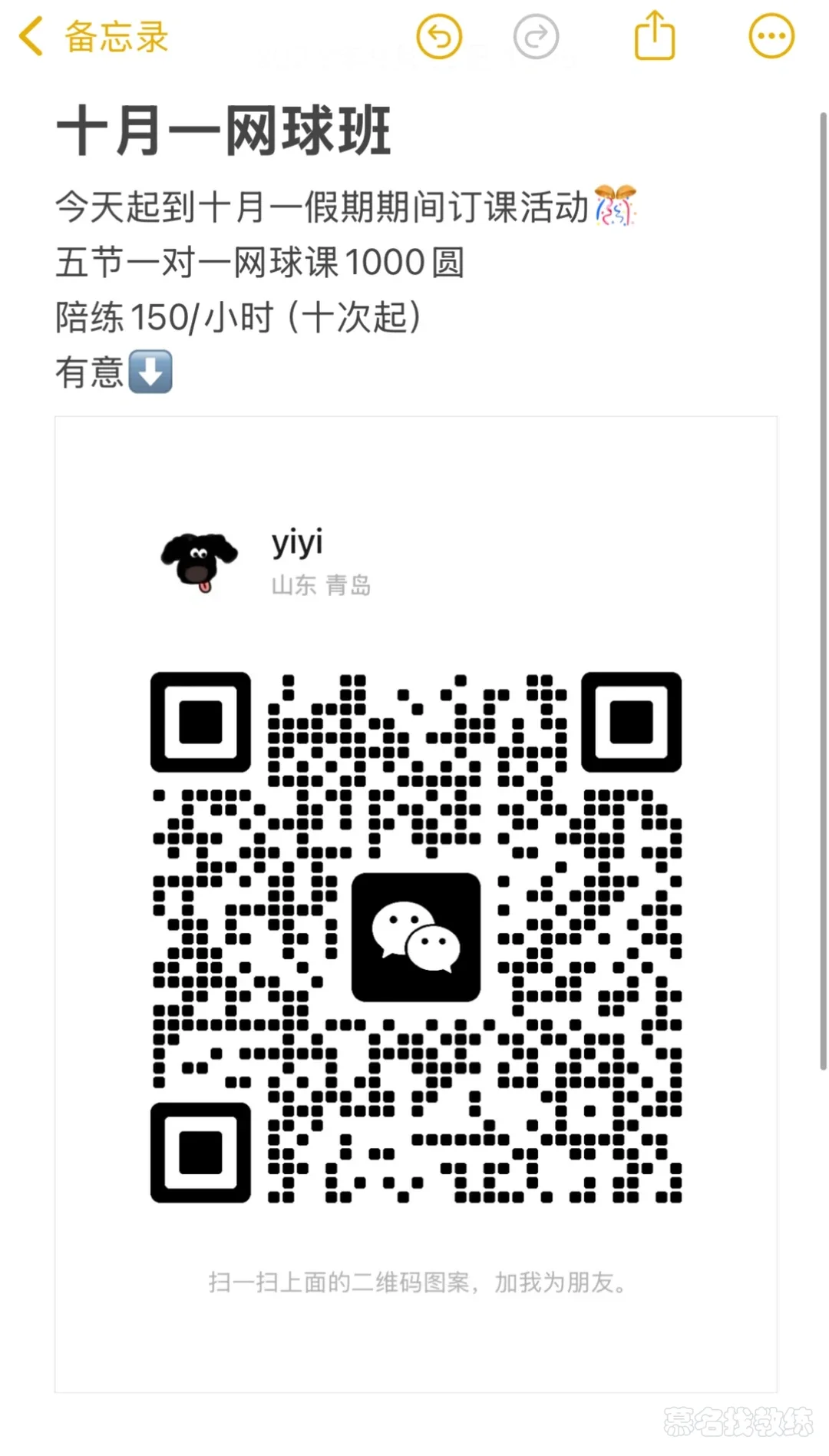The image size is (829, 1456).
Task: Share this note
Action: 655,35
